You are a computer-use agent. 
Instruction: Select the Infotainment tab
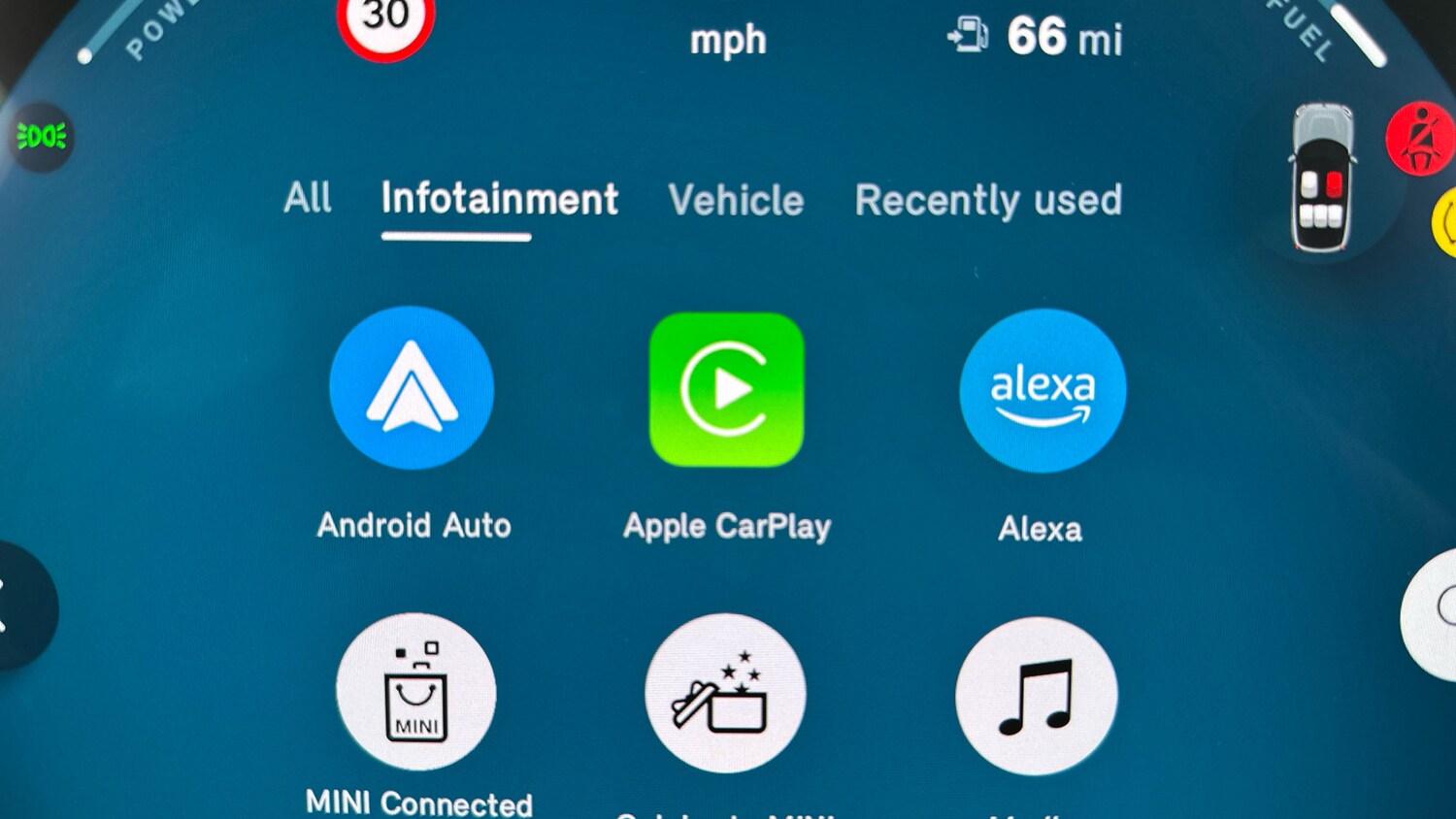pos(499,199)
